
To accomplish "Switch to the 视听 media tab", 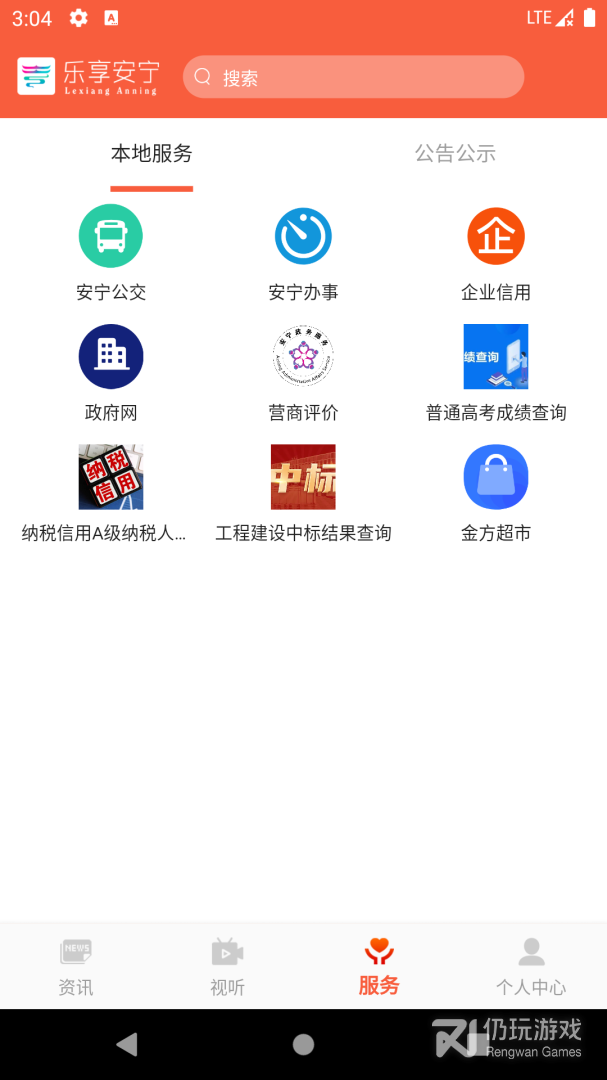I will point(227,966).
